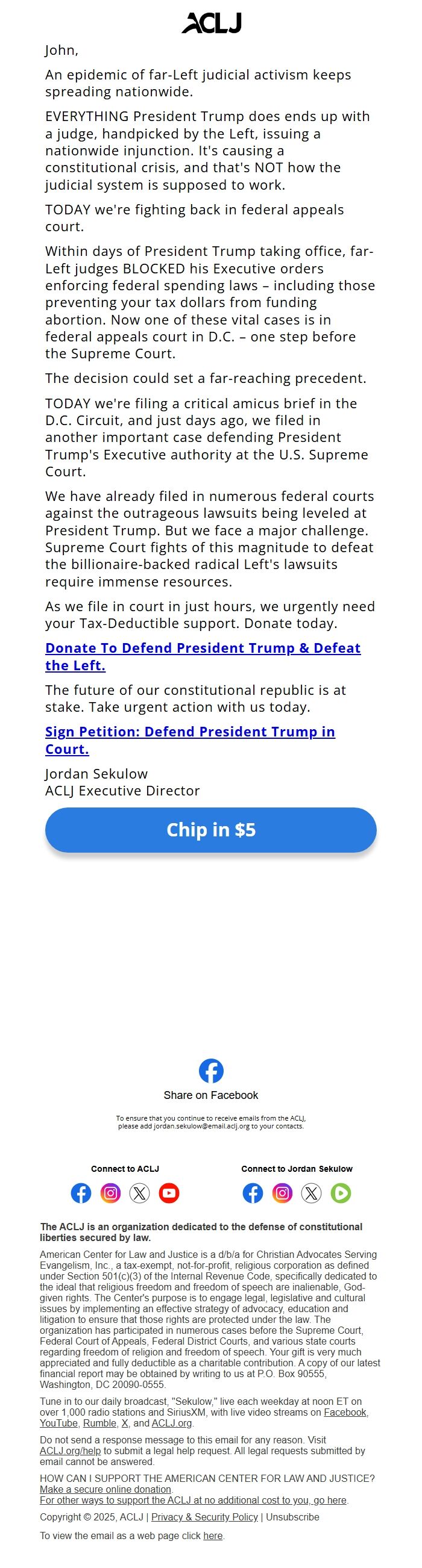Open the Donate To Defend President Trump link
422x1568 pixels.
click(x=203, y=649)
